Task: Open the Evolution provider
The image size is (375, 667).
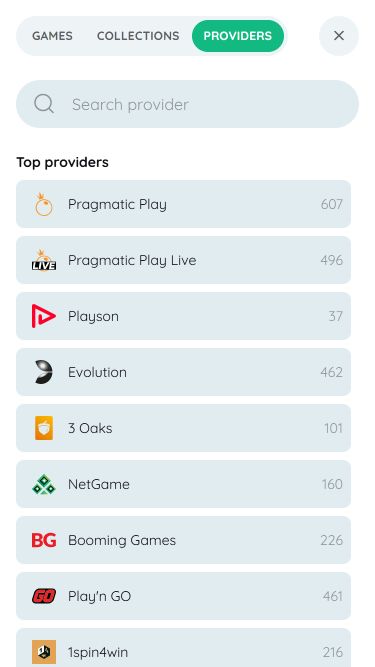Action: pos(183,372)
